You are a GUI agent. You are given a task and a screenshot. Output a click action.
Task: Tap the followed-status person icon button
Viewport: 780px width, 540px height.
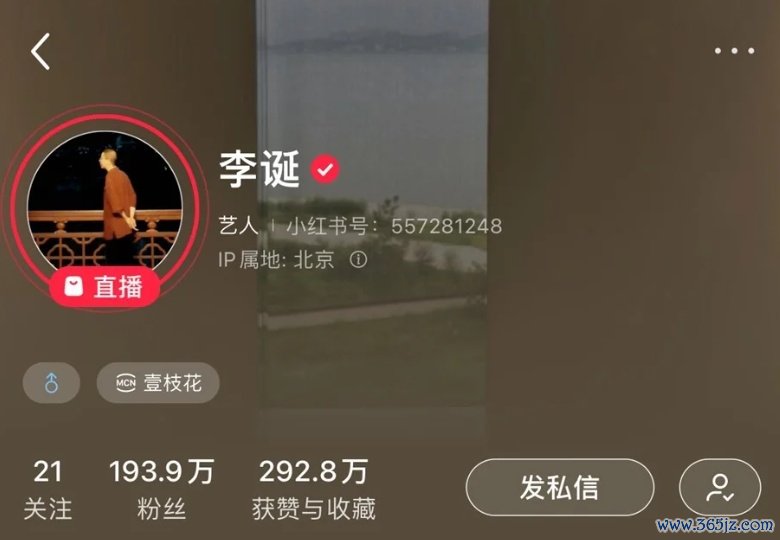[x=719, y=488]
